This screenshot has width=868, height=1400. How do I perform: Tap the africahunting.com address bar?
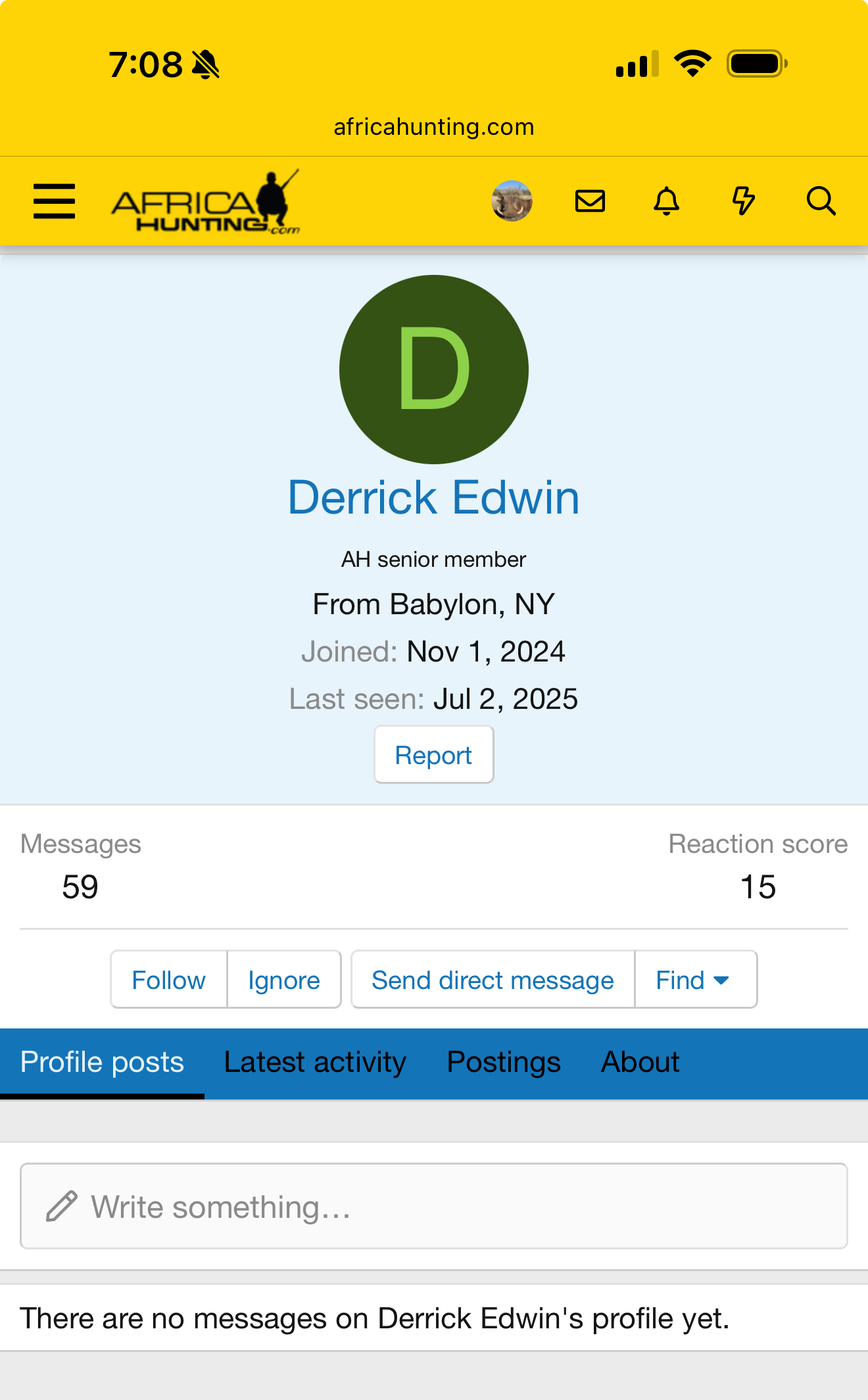coord(434,127)
